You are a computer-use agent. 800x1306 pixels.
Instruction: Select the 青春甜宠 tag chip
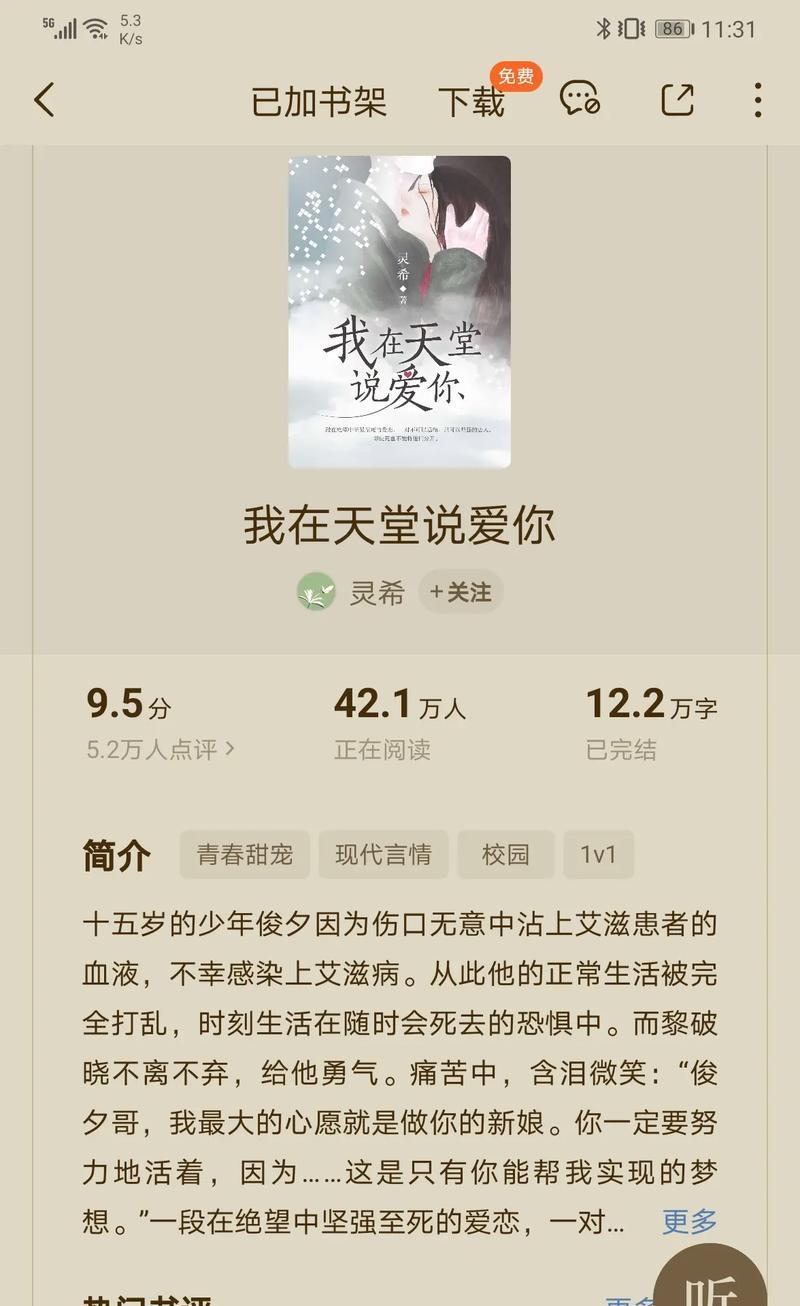click(245, 855)
